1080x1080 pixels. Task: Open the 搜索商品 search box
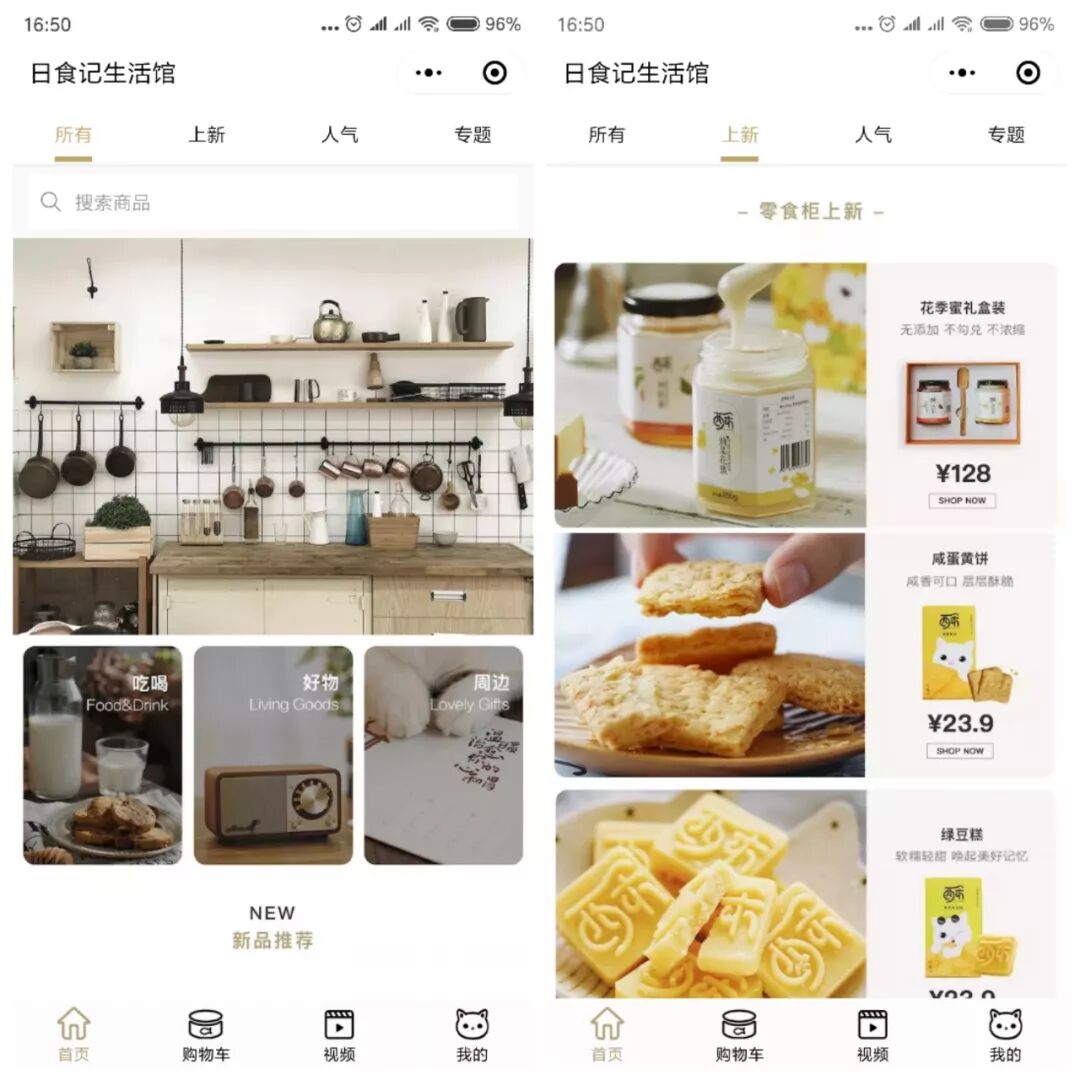pos(272,203)
